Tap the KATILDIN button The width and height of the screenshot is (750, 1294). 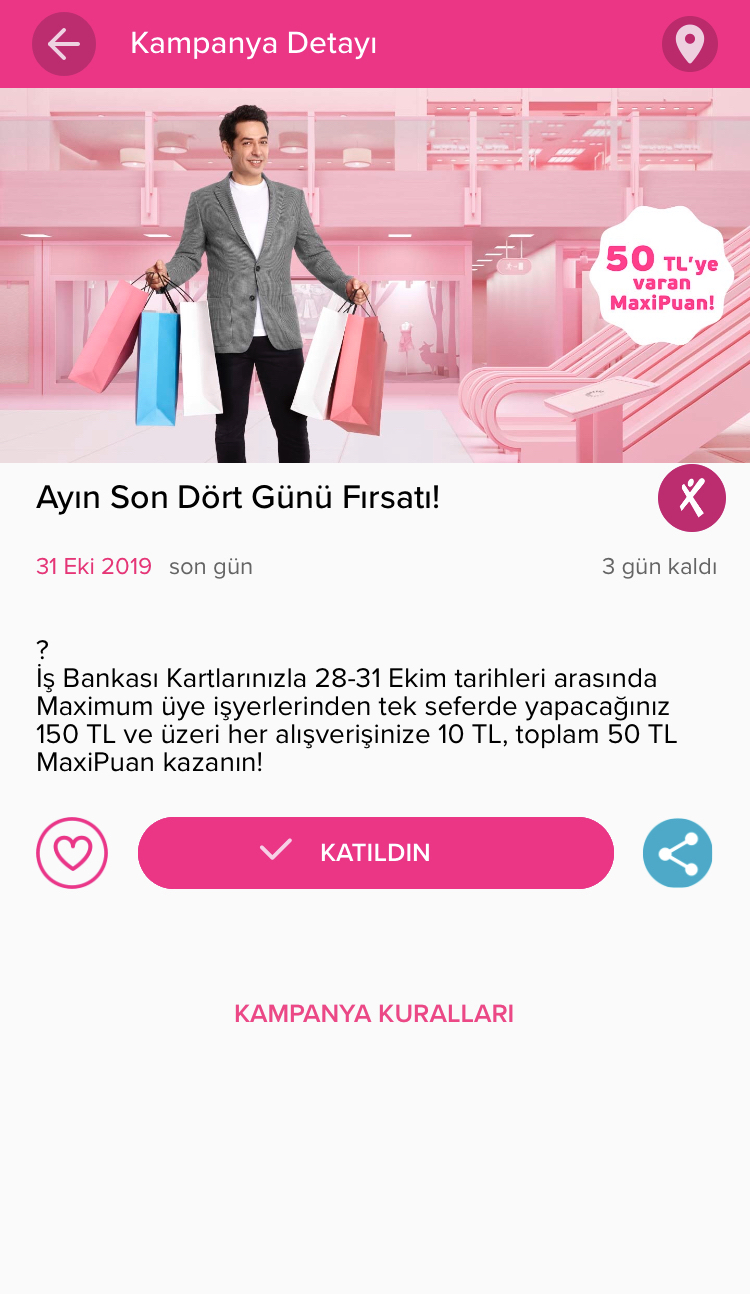(x=376, y=853)
